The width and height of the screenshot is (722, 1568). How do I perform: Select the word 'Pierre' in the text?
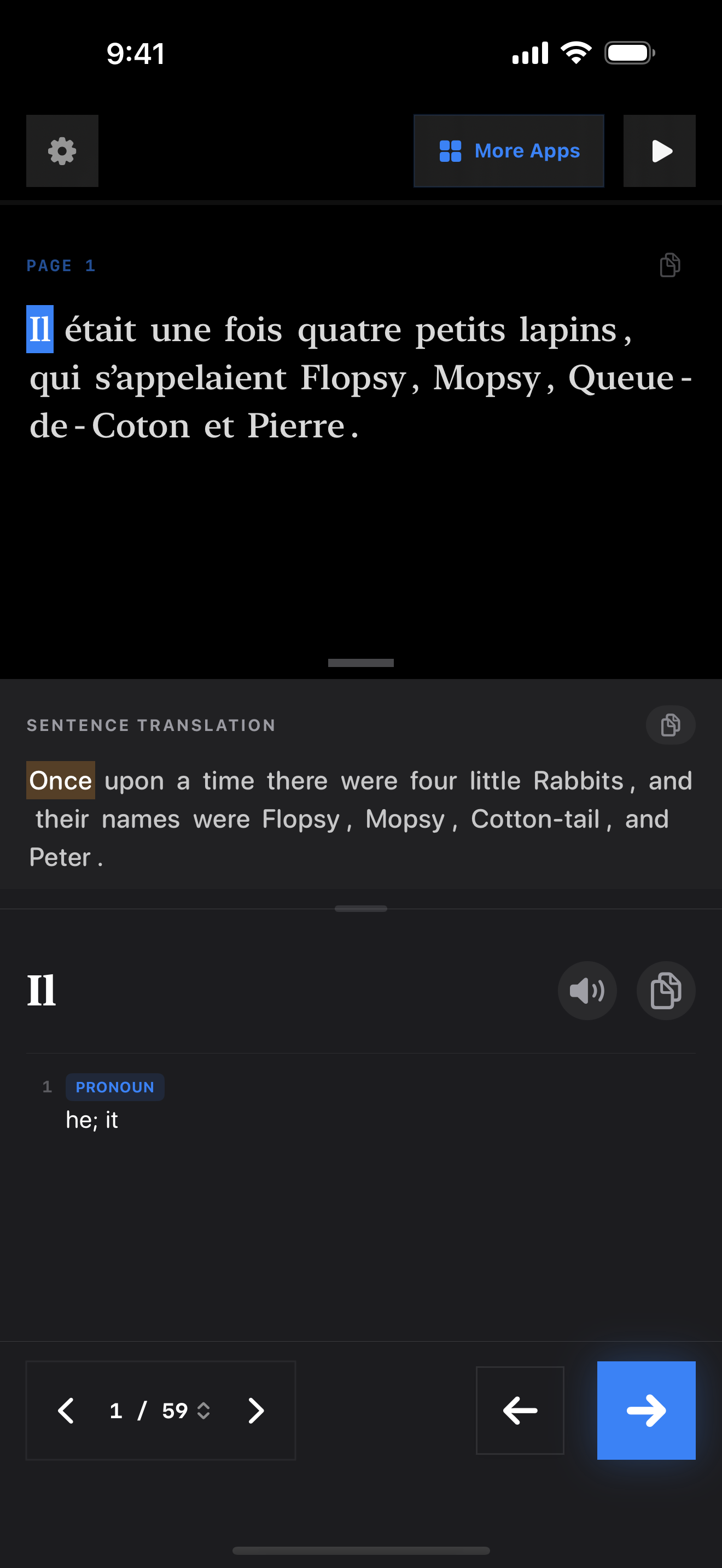[x=296, y=425]
